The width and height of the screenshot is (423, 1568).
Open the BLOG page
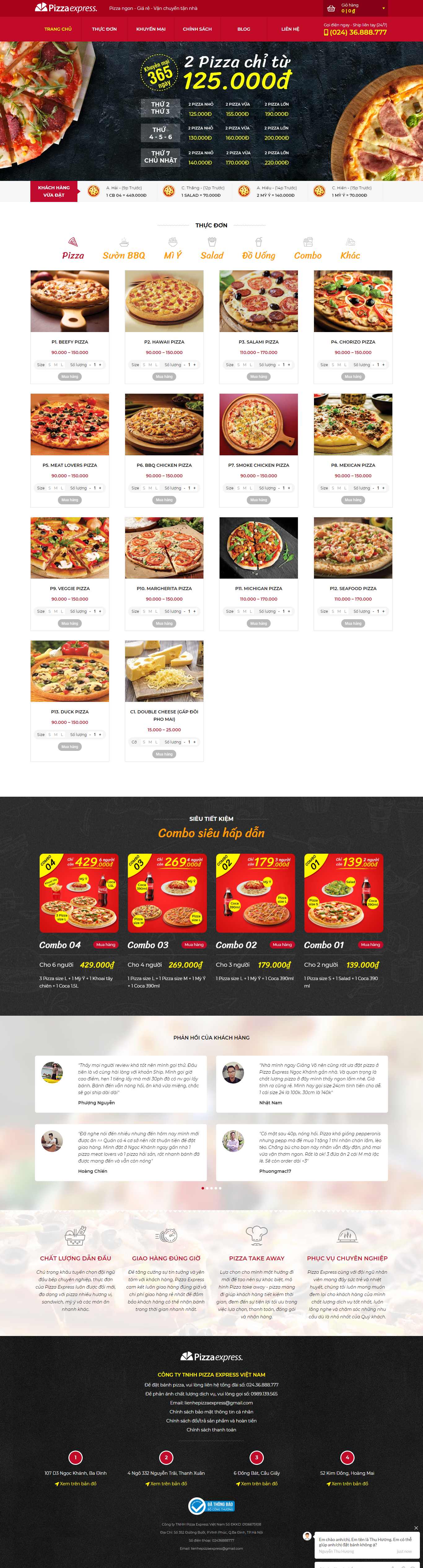point(243,29)
